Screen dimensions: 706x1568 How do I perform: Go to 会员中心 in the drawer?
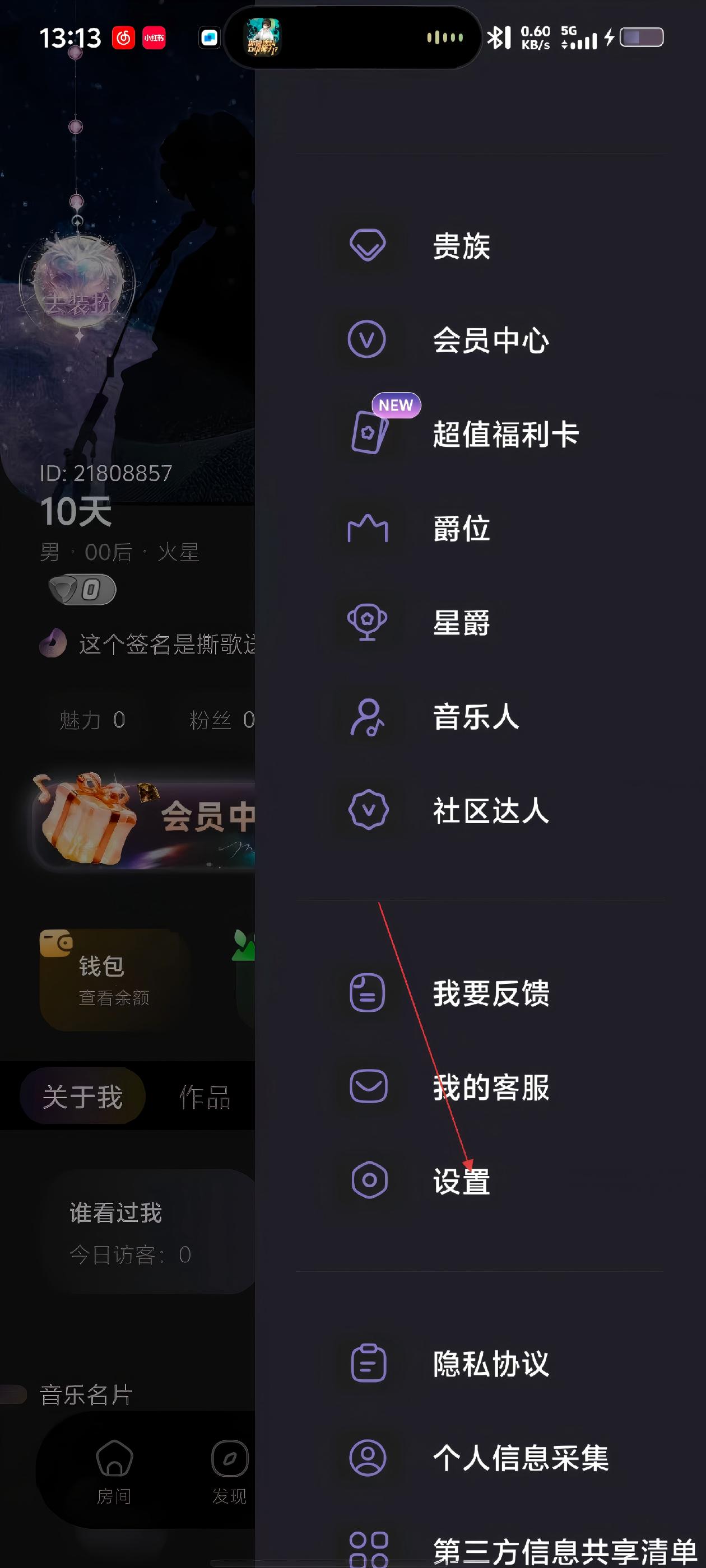pyautogui.click(x=490, y=340)
